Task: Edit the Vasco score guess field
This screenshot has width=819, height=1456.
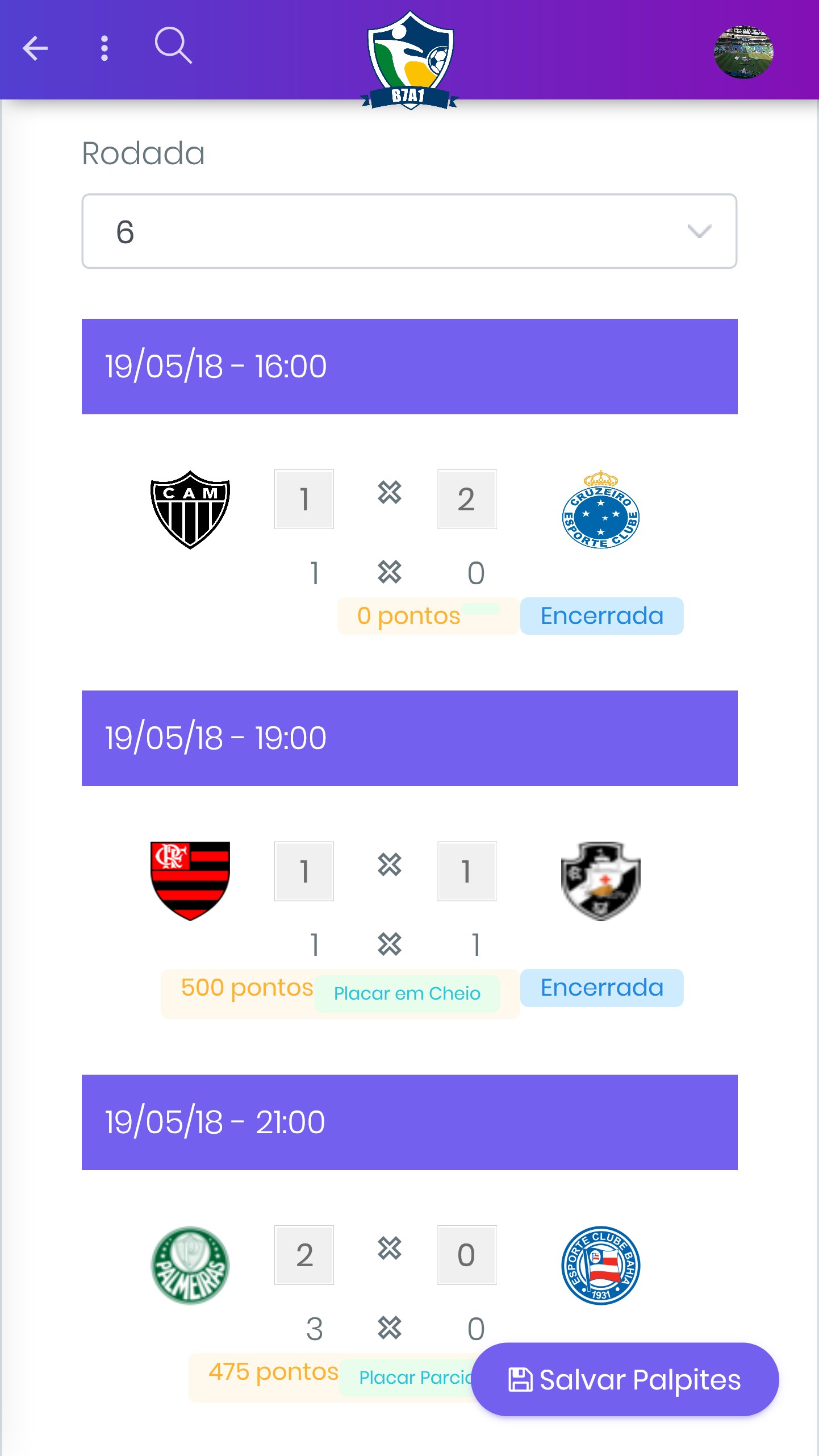Action: [466, 871]
